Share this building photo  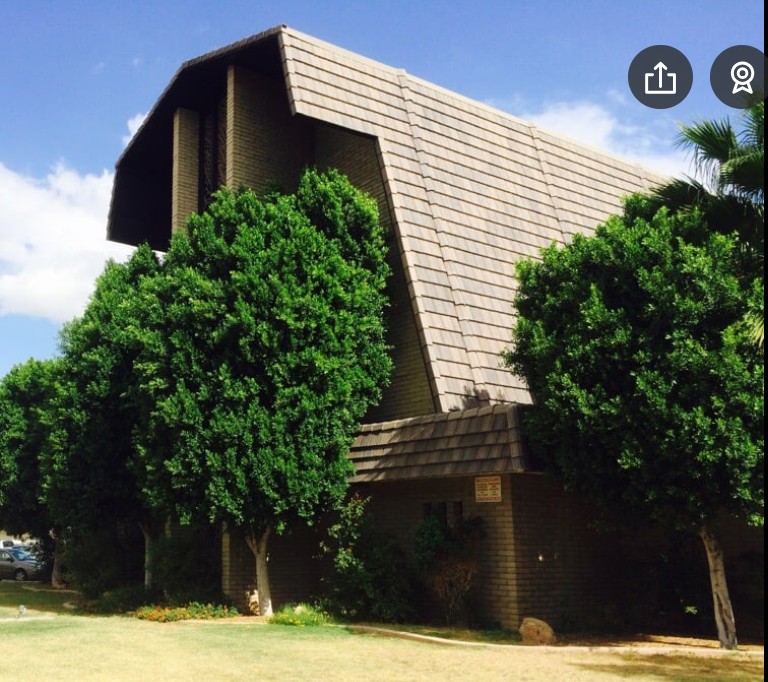pos(660,77)
